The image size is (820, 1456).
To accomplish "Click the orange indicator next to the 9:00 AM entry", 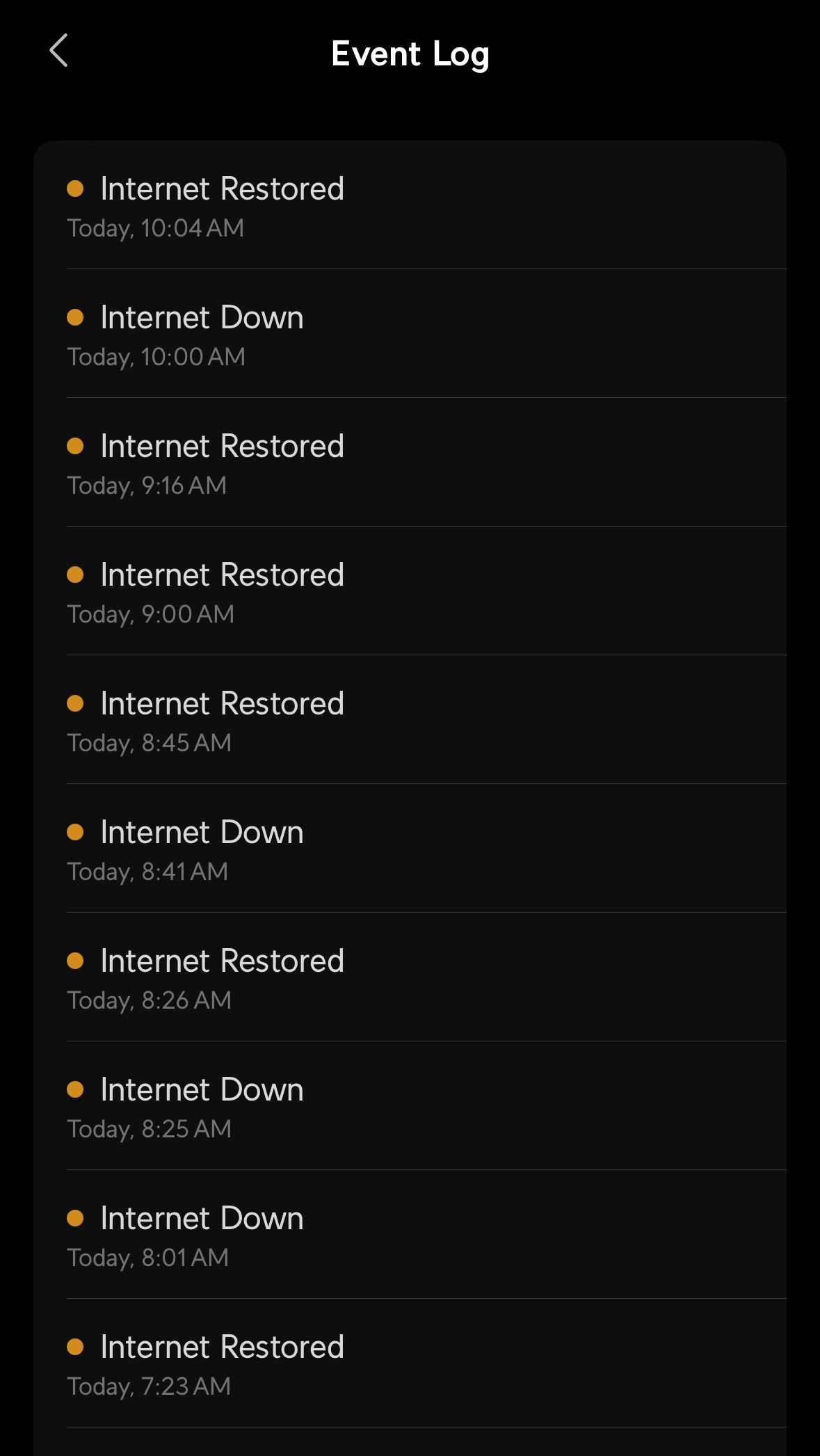I will (x=77, y=575).
